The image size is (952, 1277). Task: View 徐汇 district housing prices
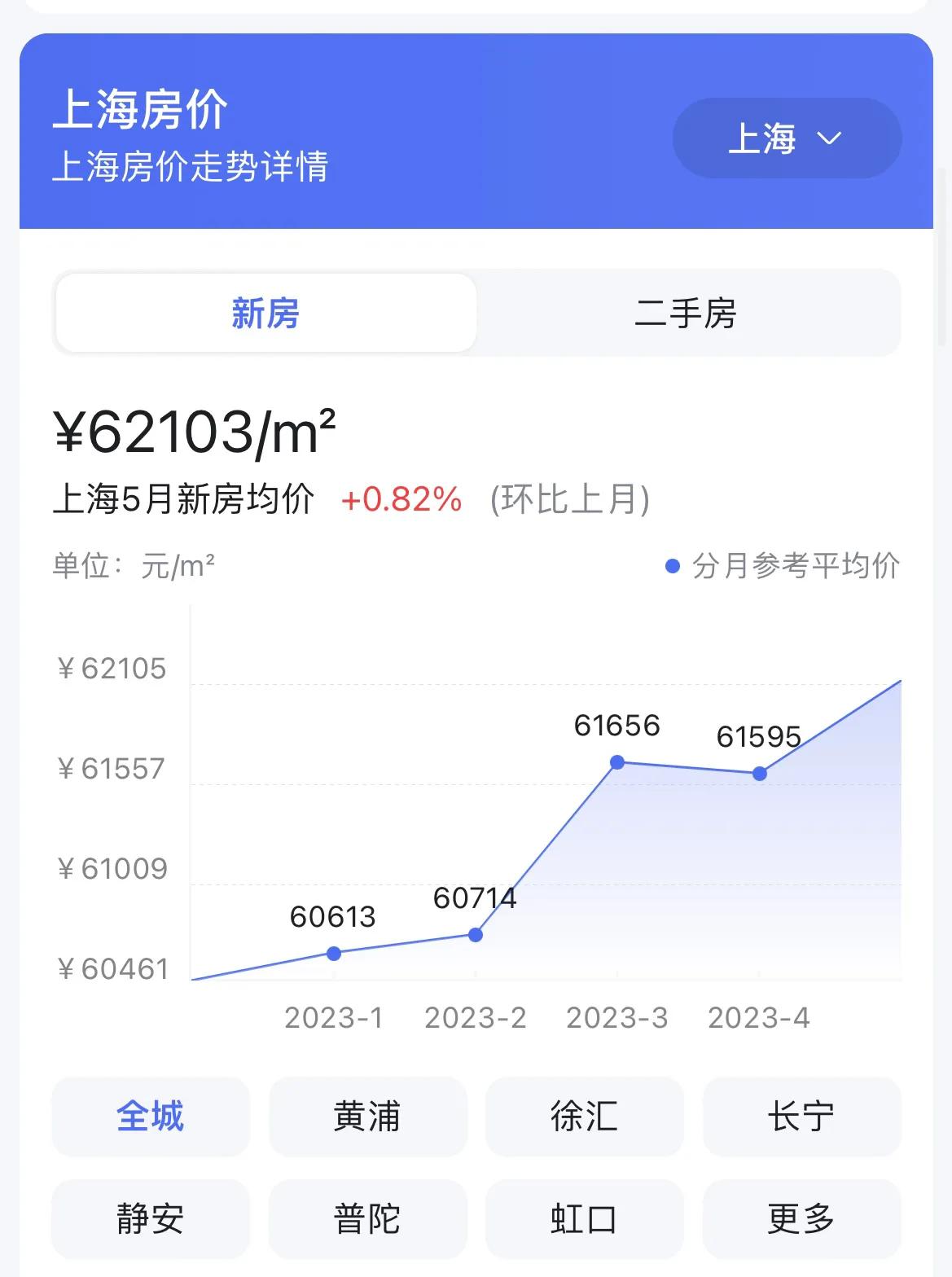tap(584, 1117)
